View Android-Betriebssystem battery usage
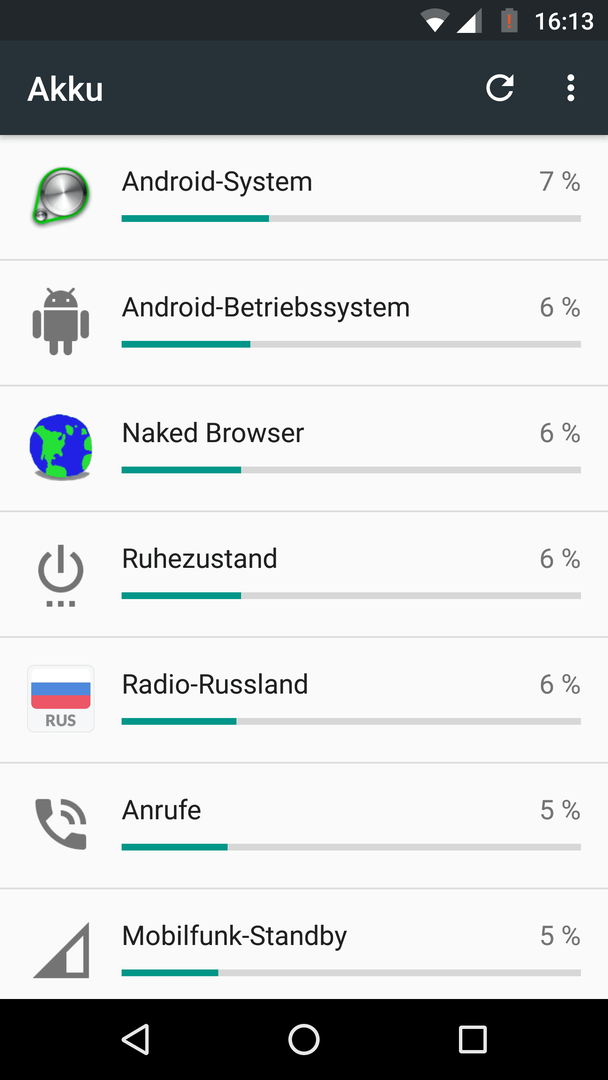The image size is (608, 1080). click(x=304, y=323)
